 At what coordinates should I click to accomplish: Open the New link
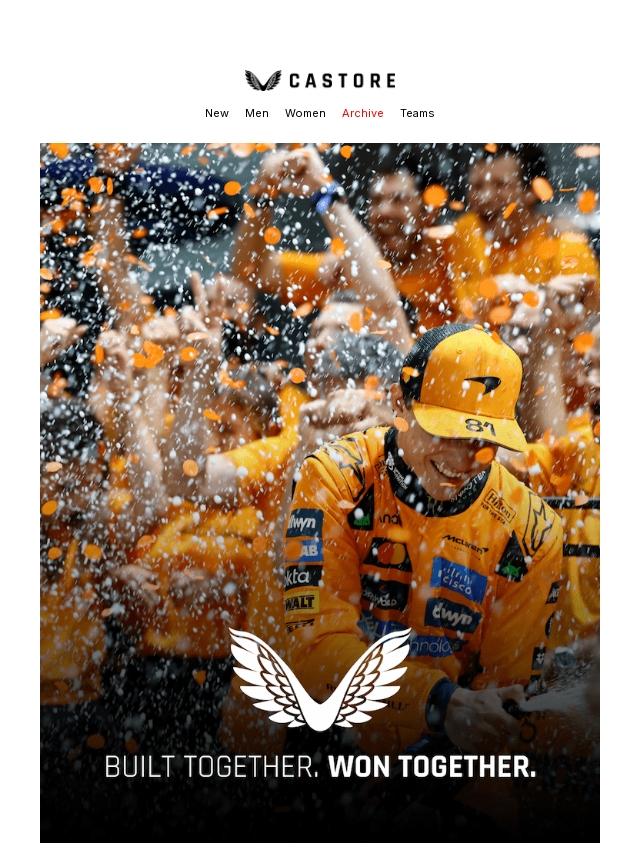pos(217,114)
